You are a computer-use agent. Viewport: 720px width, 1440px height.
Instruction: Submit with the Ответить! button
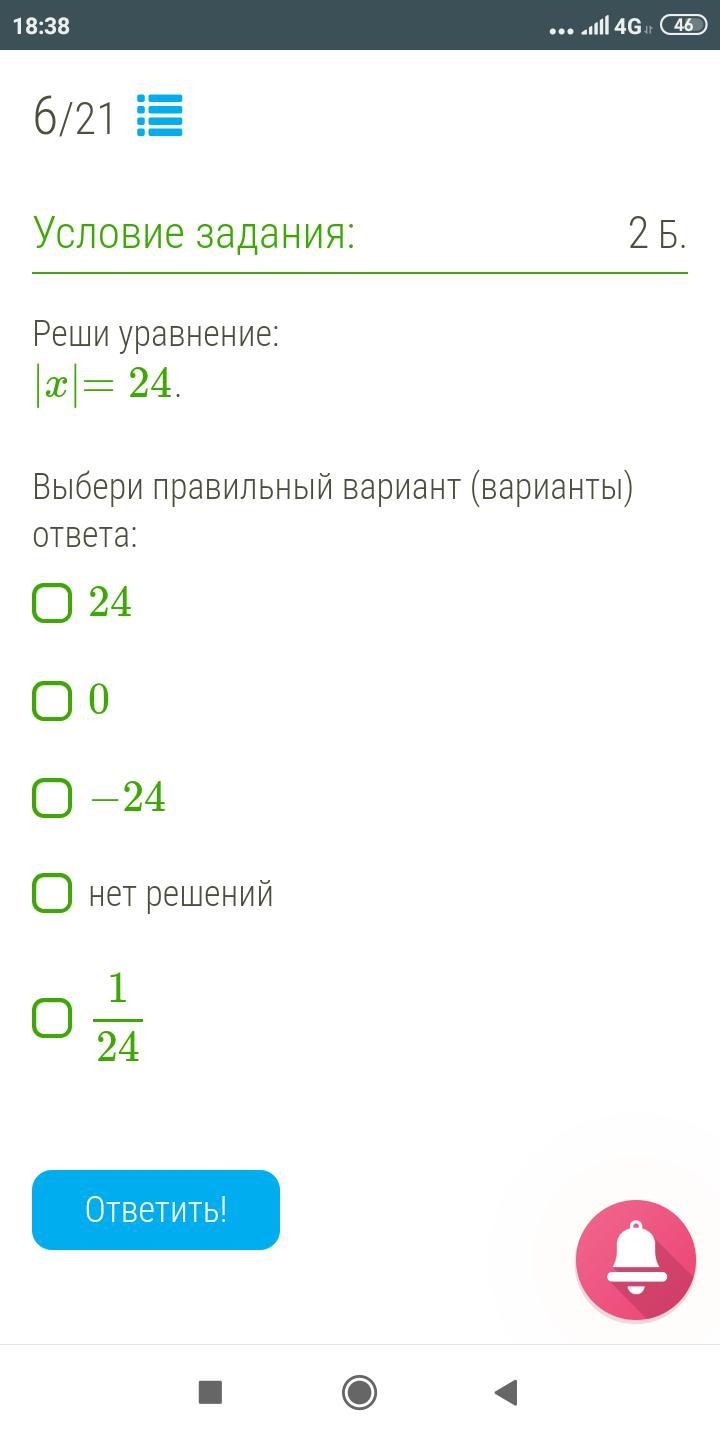pos(156,1210)
